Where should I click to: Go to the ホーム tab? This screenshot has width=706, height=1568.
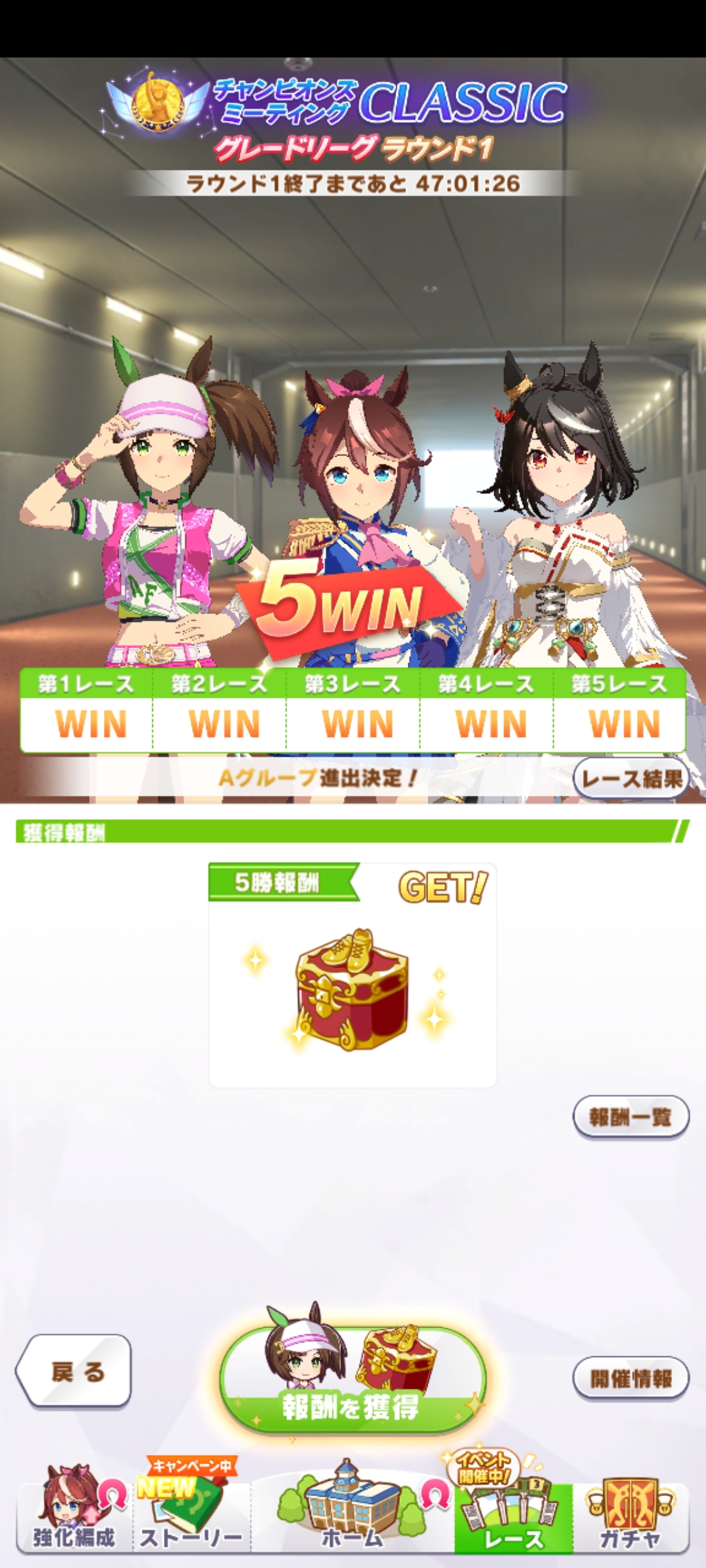point(352,1516)
